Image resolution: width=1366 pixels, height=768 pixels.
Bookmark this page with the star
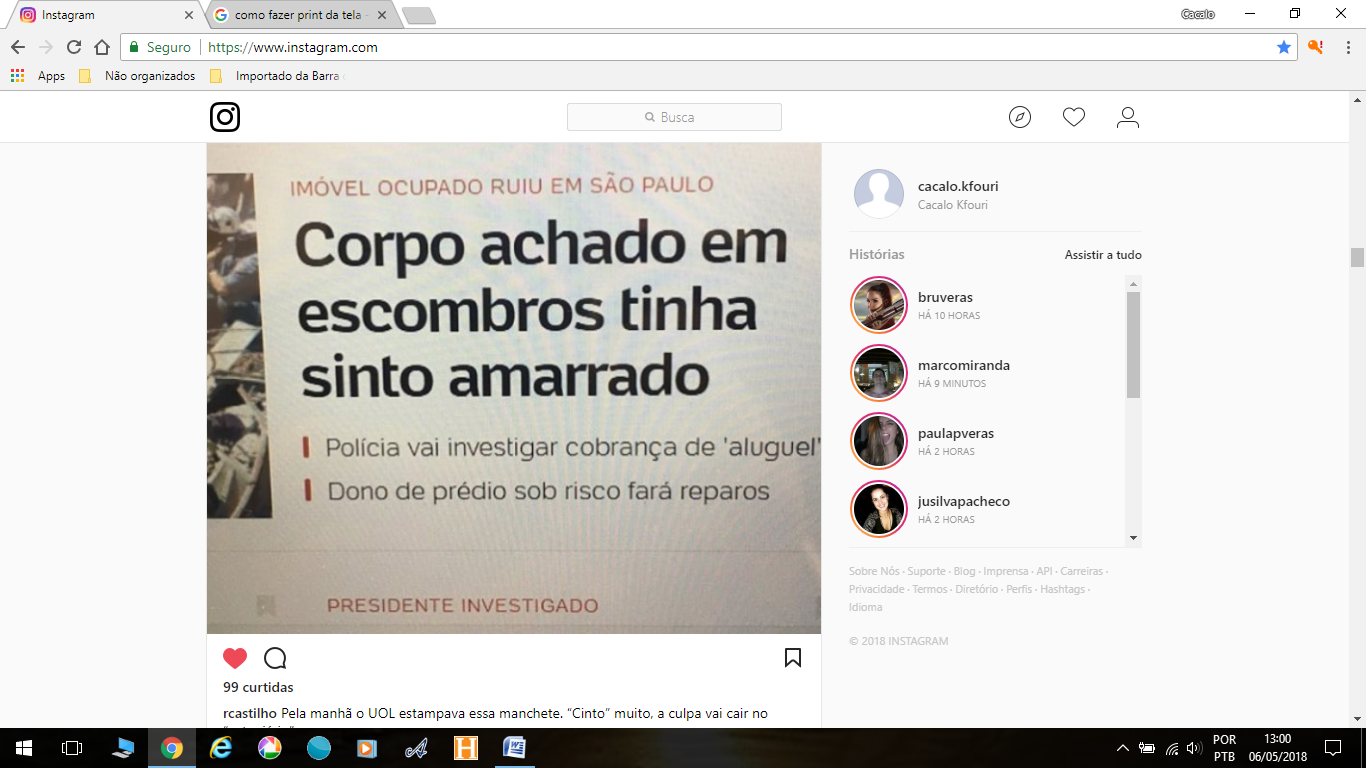tap(1284, 47)
